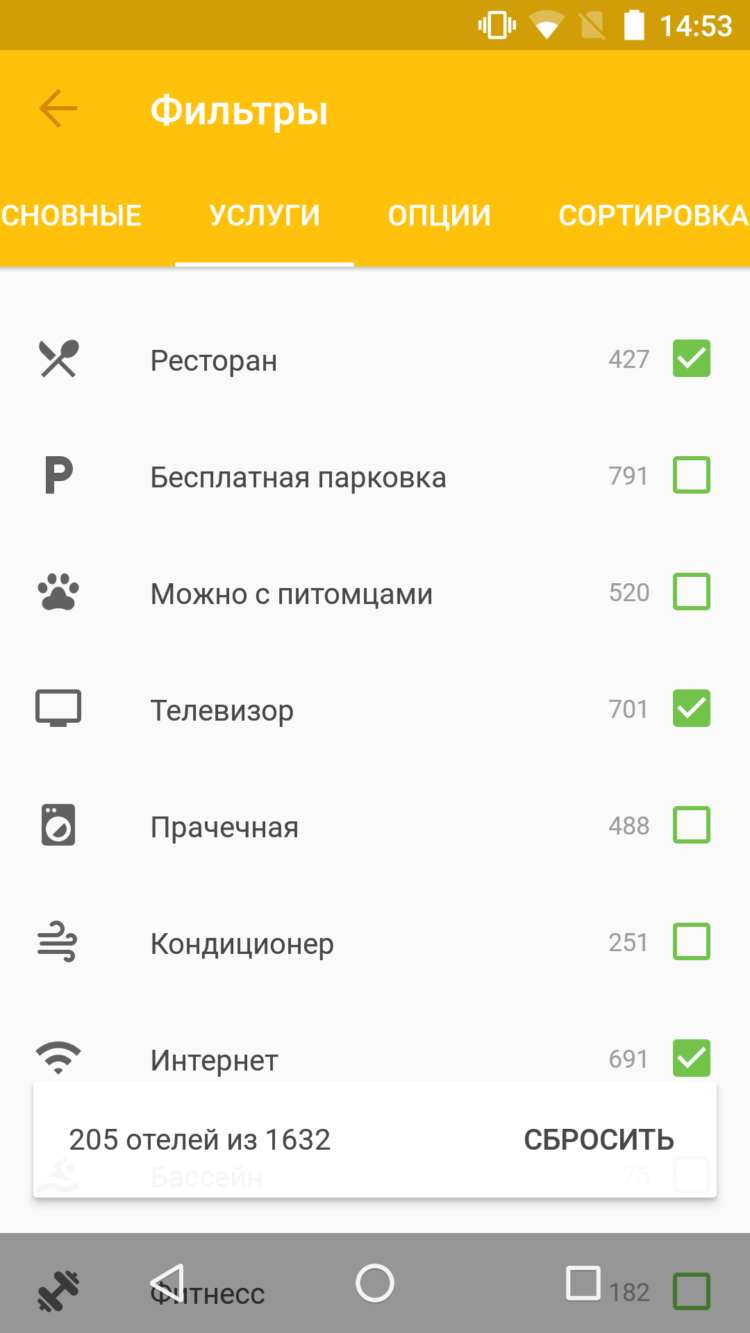Click the parking P icon
The image size is (750, 1333).
(x=57, y=474)
